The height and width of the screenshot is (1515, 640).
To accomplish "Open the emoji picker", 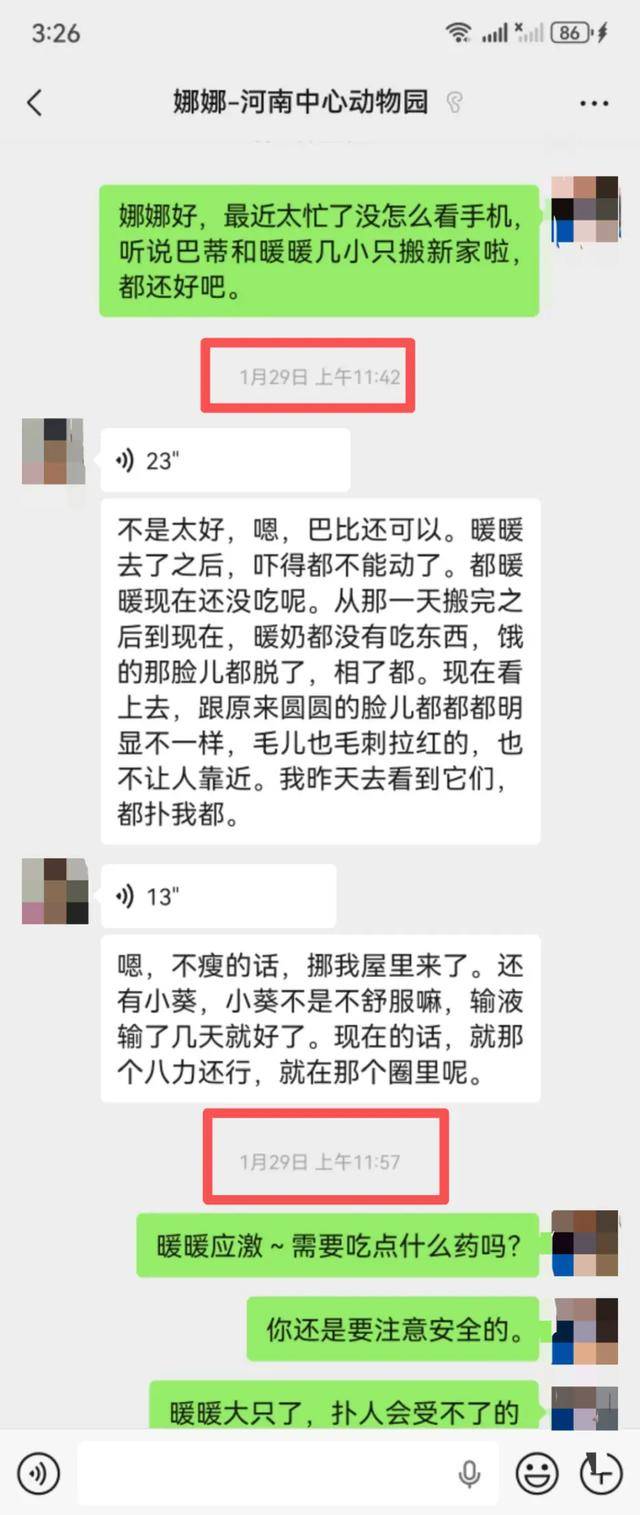I will click(536, 1472).
